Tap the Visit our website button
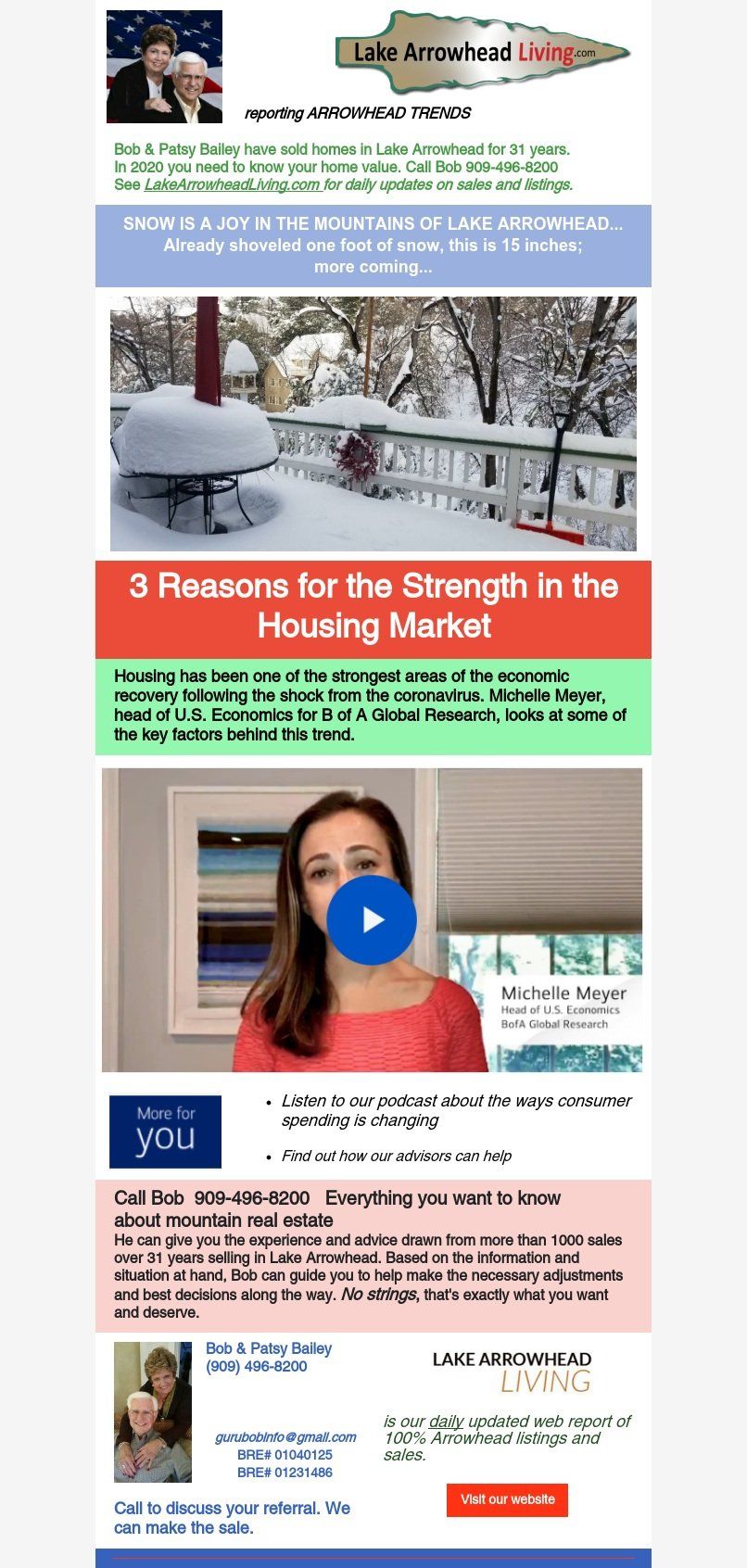 point(507,1499)
